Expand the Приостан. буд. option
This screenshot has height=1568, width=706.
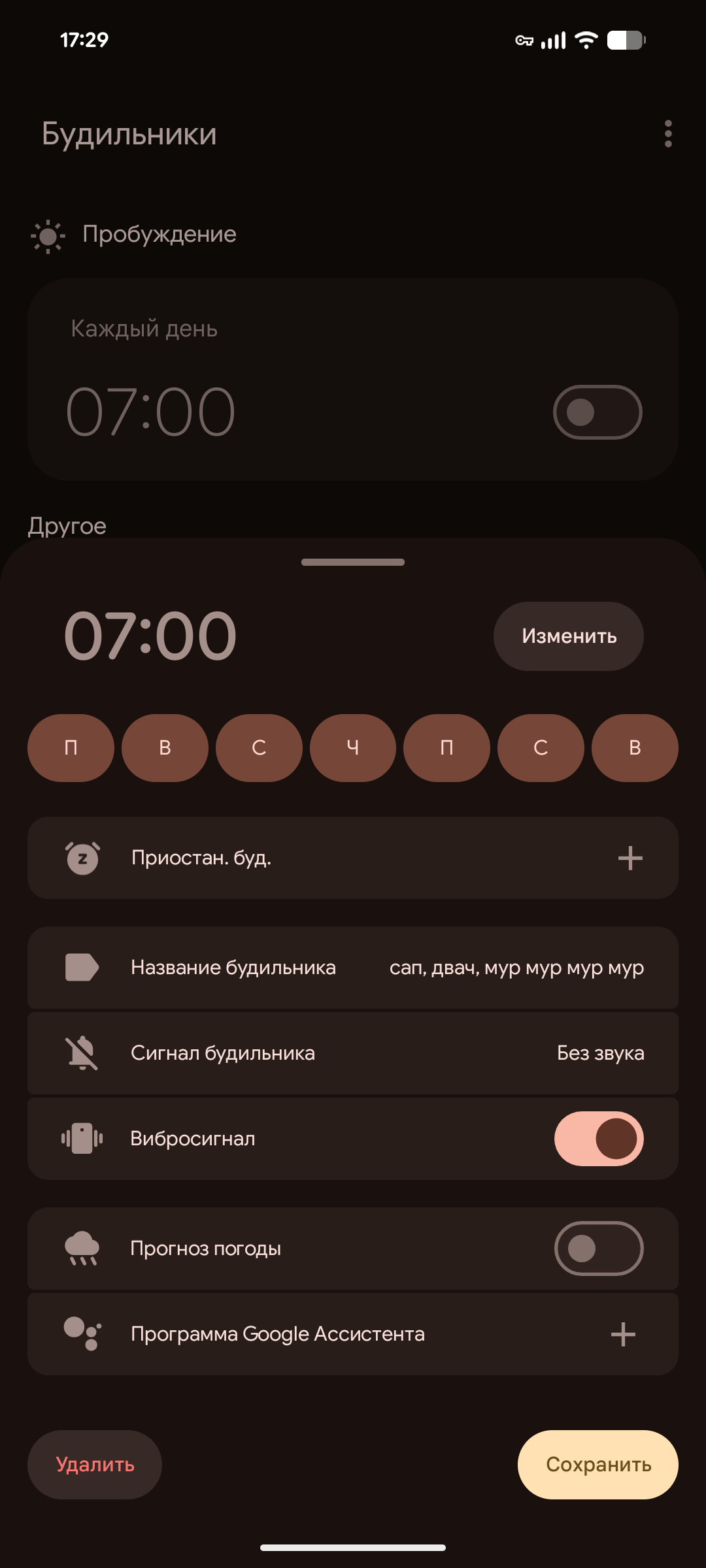coord(630,858)
